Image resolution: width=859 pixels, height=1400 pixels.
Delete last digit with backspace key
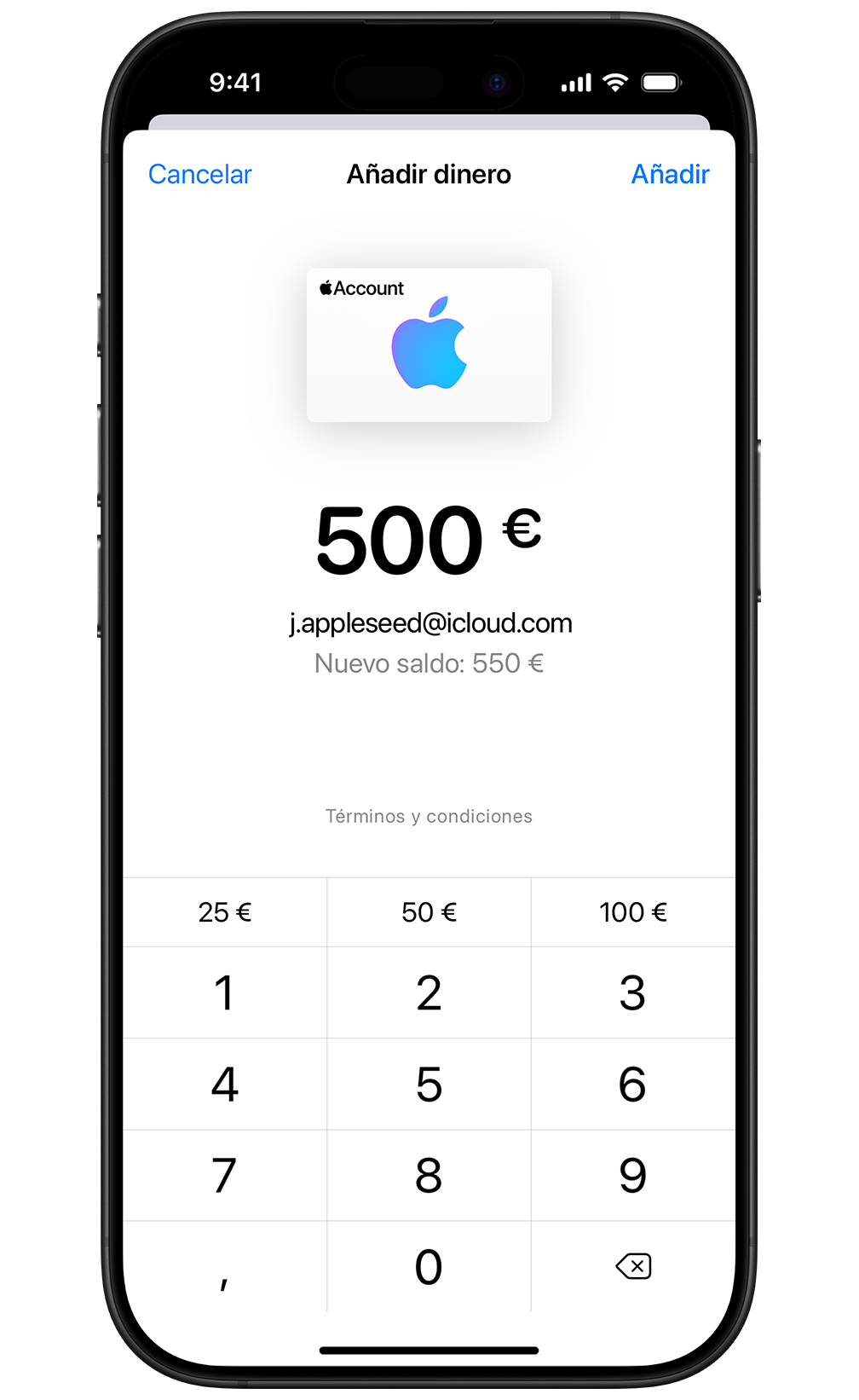[x=632, y=1267]
